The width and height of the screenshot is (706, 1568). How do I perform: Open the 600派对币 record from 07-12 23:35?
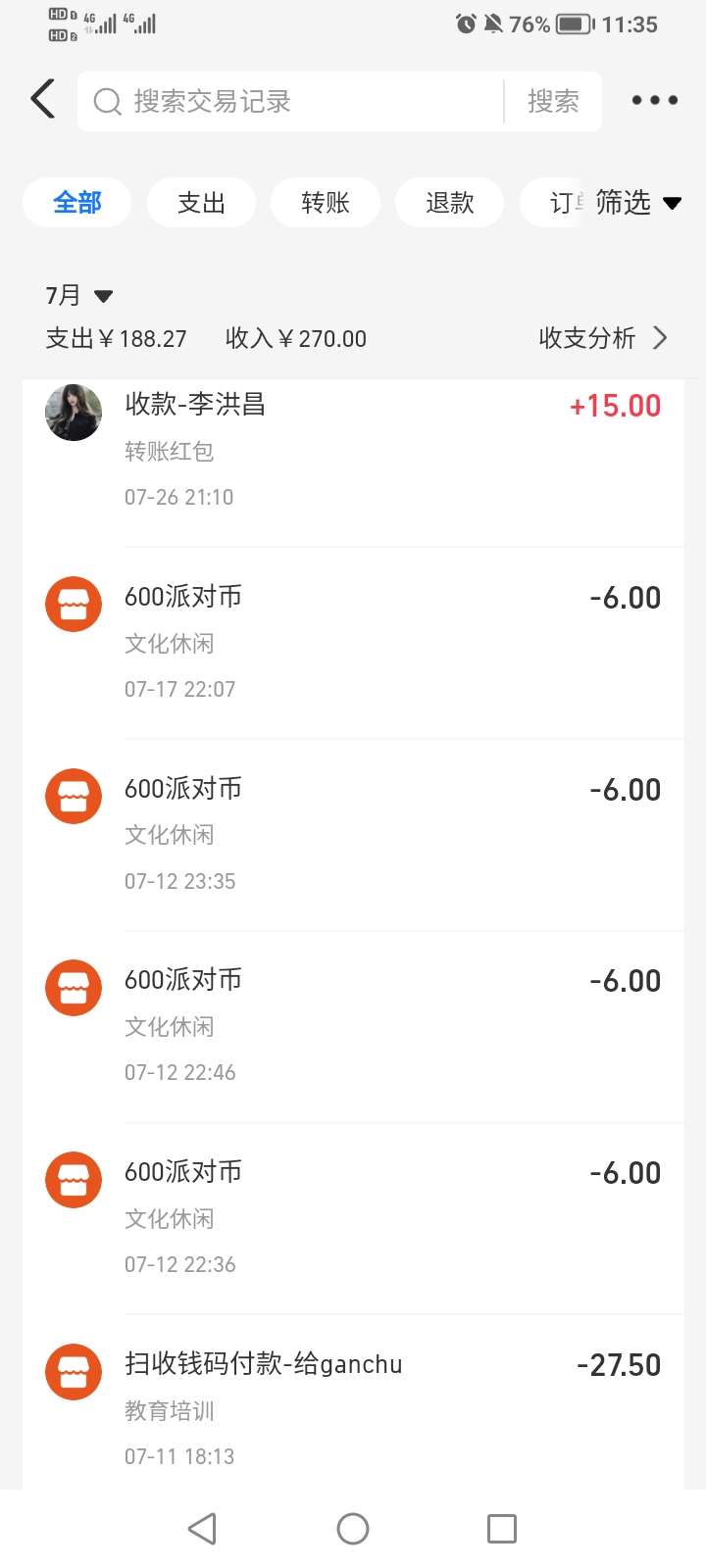pyautogui.click(x=353, y=835)
